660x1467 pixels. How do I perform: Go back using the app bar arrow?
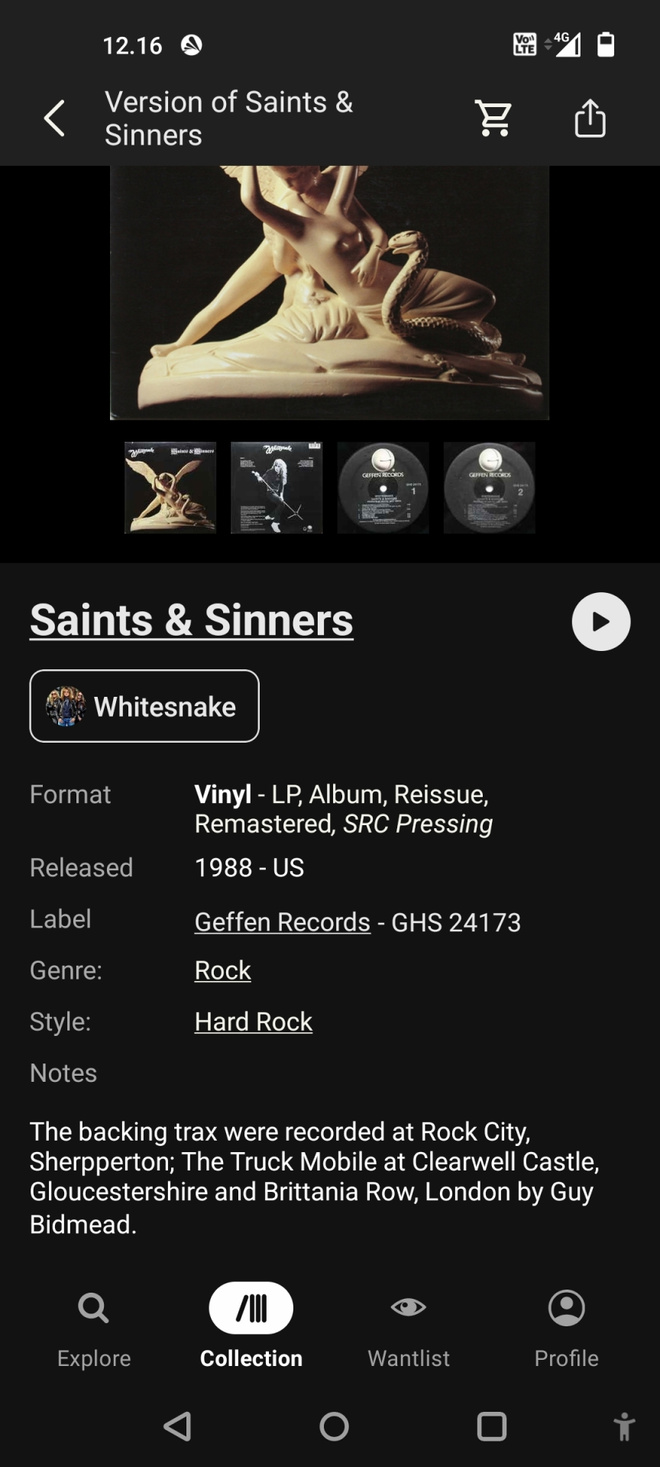(54, 118)
